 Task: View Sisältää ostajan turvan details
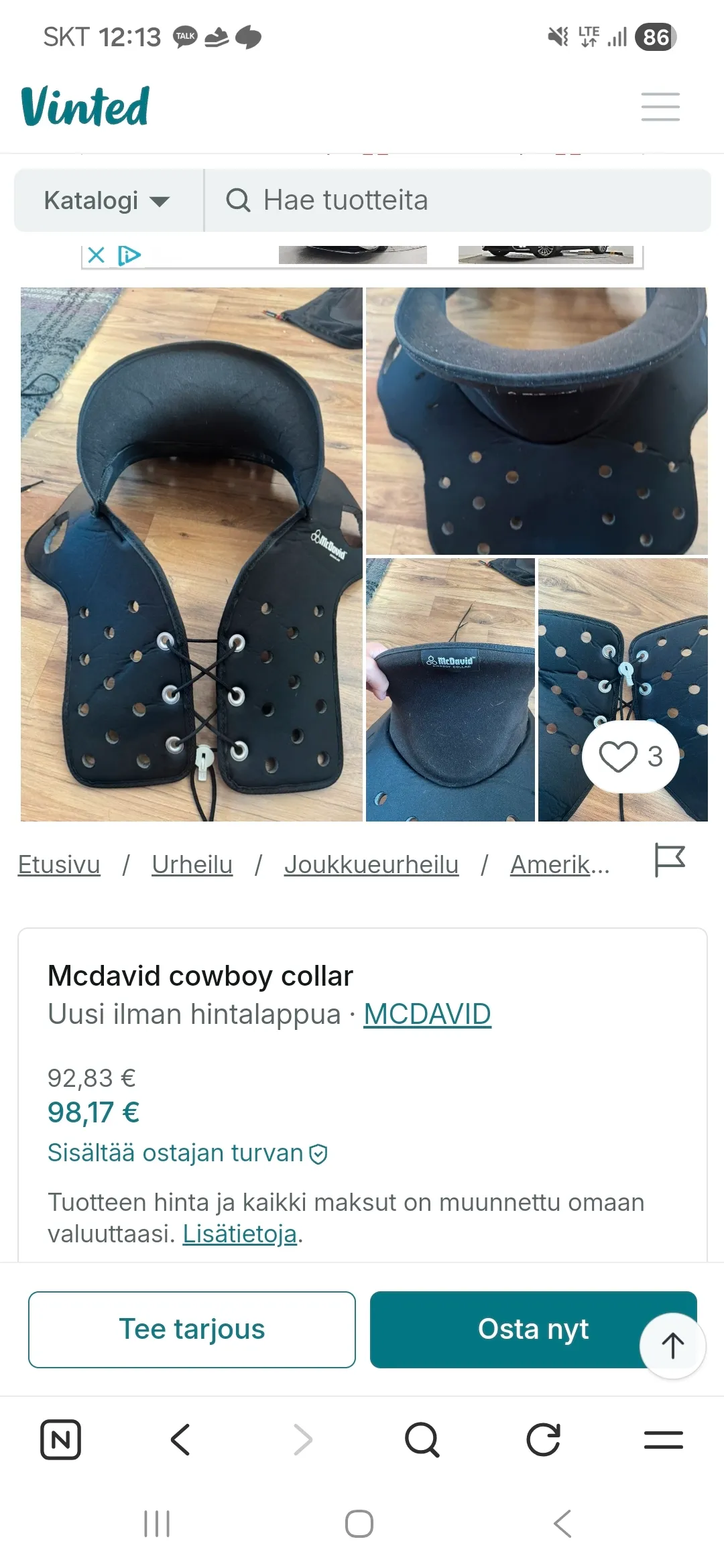point(187,1153)
